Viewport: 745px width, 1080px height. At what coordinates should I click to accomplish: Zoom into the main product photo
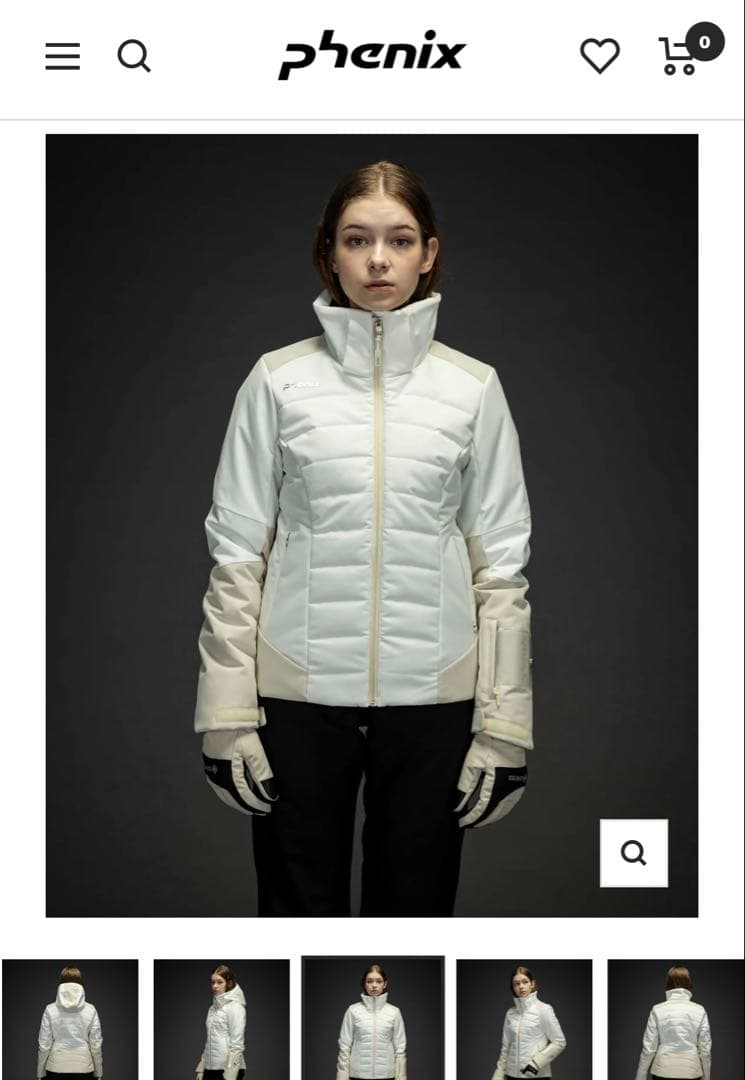tap(633, 853)
